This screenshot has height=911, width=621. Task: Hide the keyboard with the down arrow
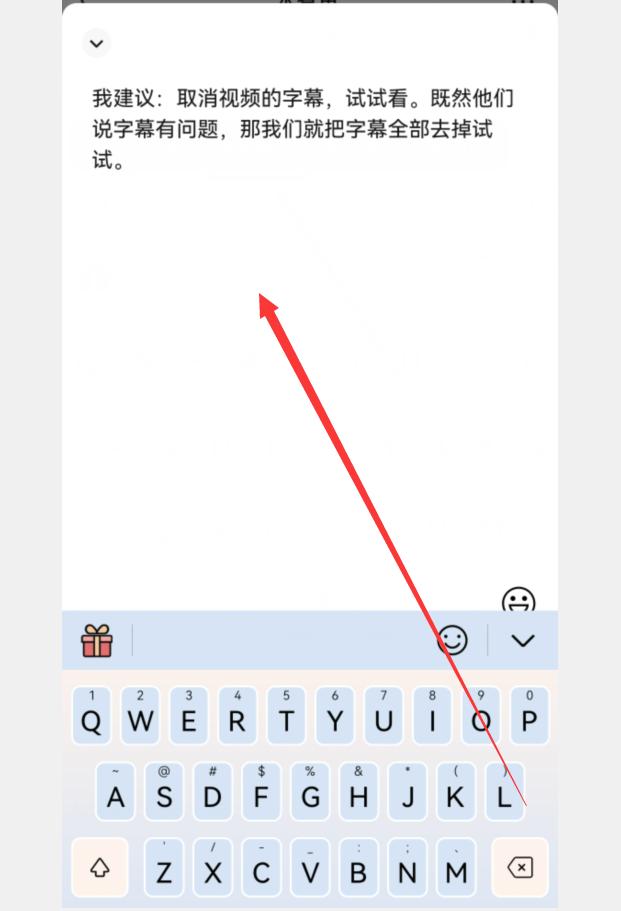[x=523, y=640]
